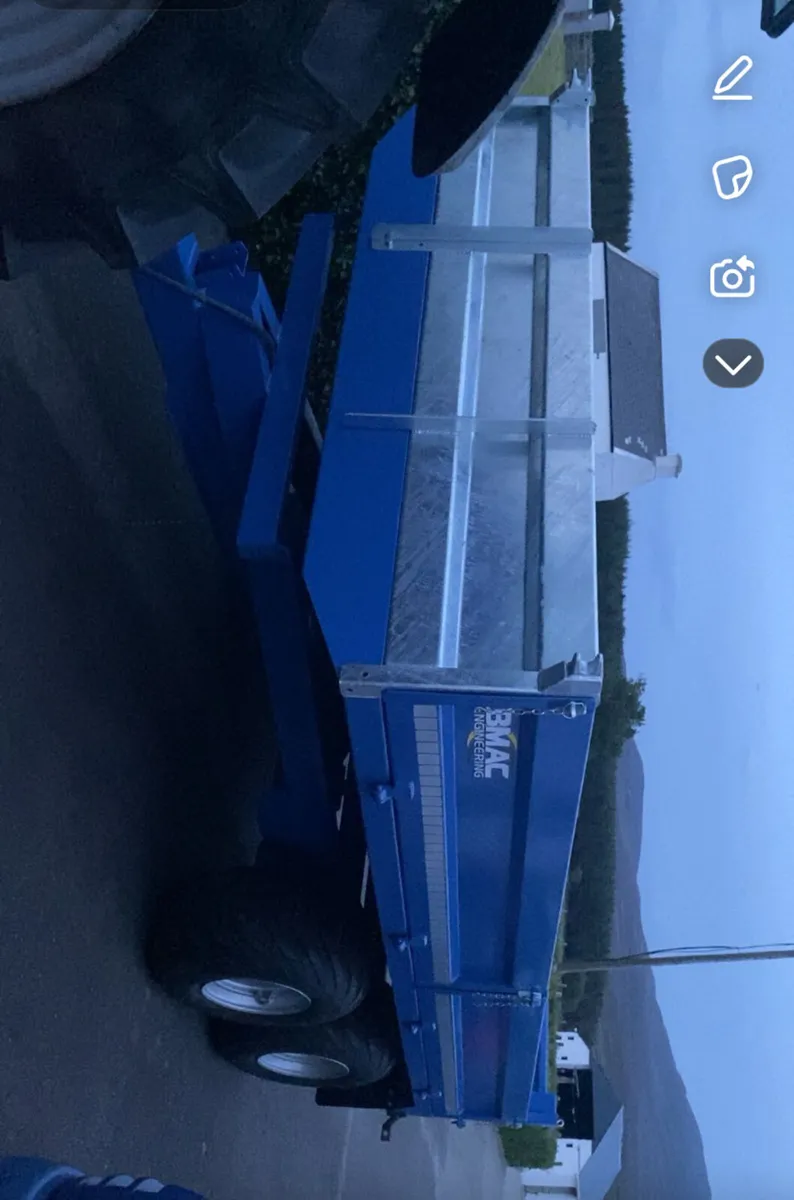
Task: Tap the camera icon with rotate arrow
Action: click(732, 277)
